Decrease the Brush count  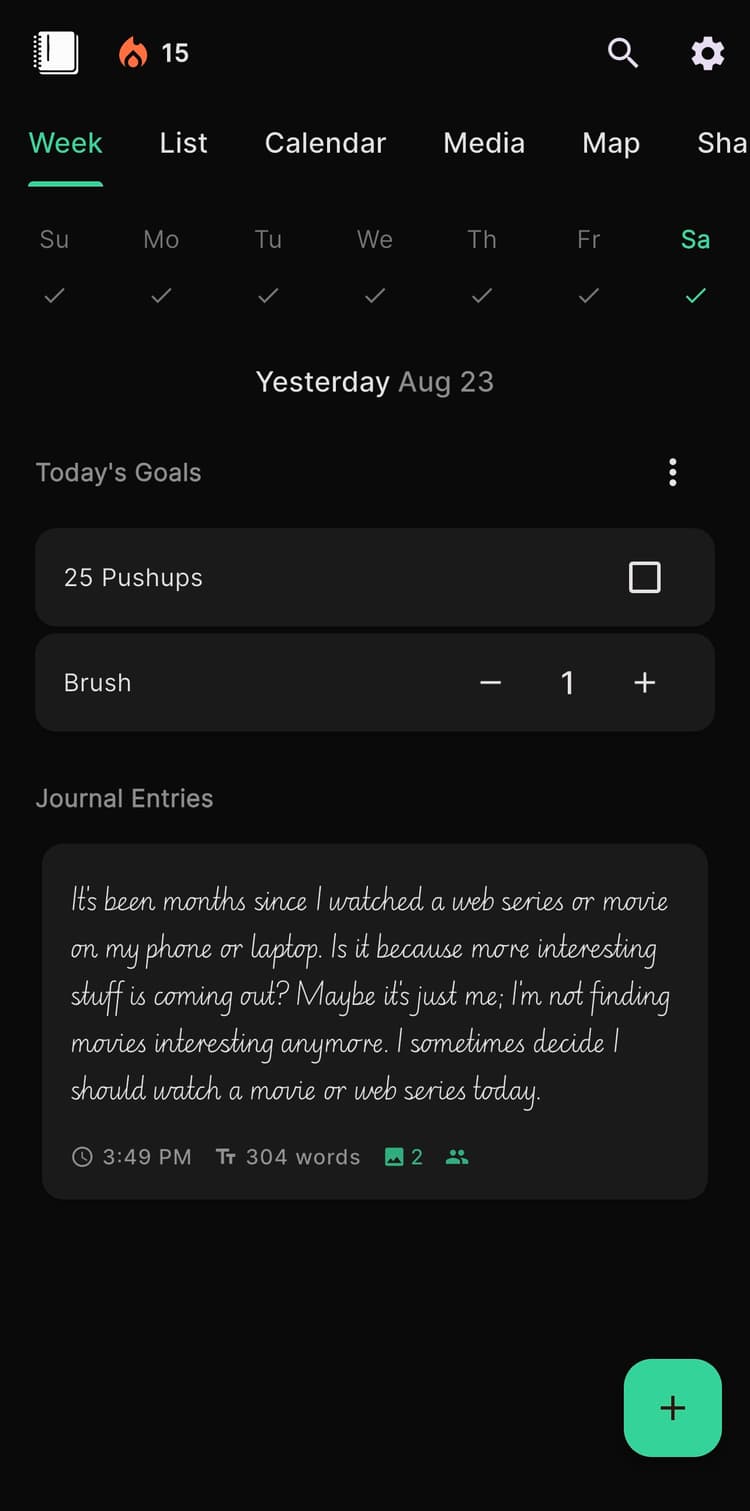(490, 683)
